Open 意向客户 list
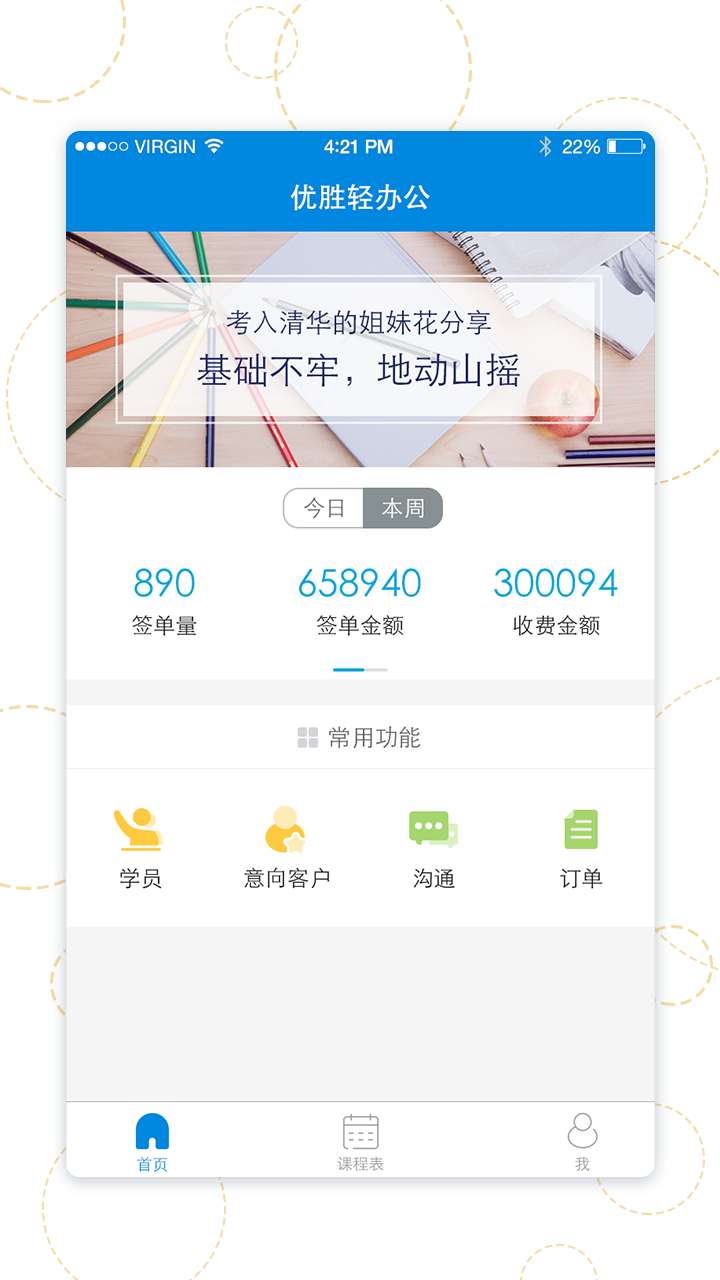This screenshot has width=720, height=1280. 287,848
